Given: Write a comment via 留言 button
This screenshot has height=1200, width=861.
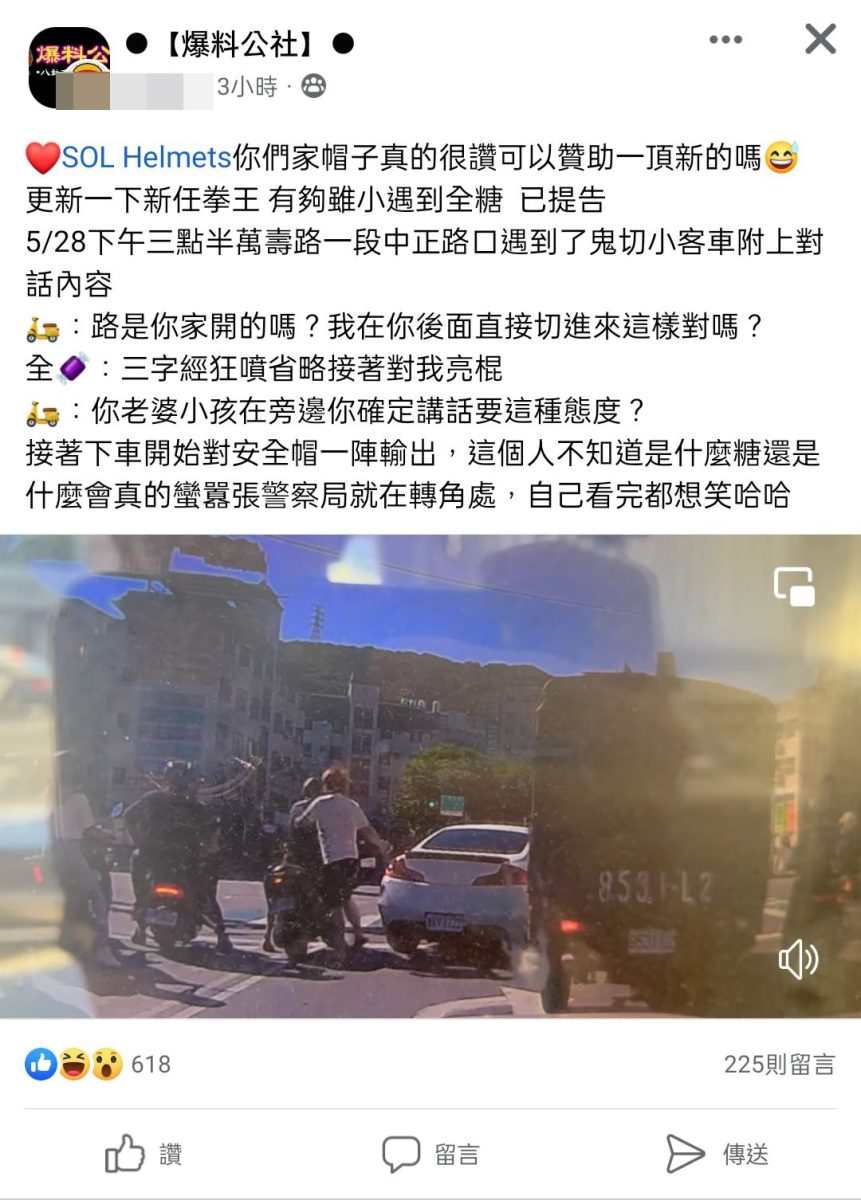Looking at the screenshot, I should 430,1155.
